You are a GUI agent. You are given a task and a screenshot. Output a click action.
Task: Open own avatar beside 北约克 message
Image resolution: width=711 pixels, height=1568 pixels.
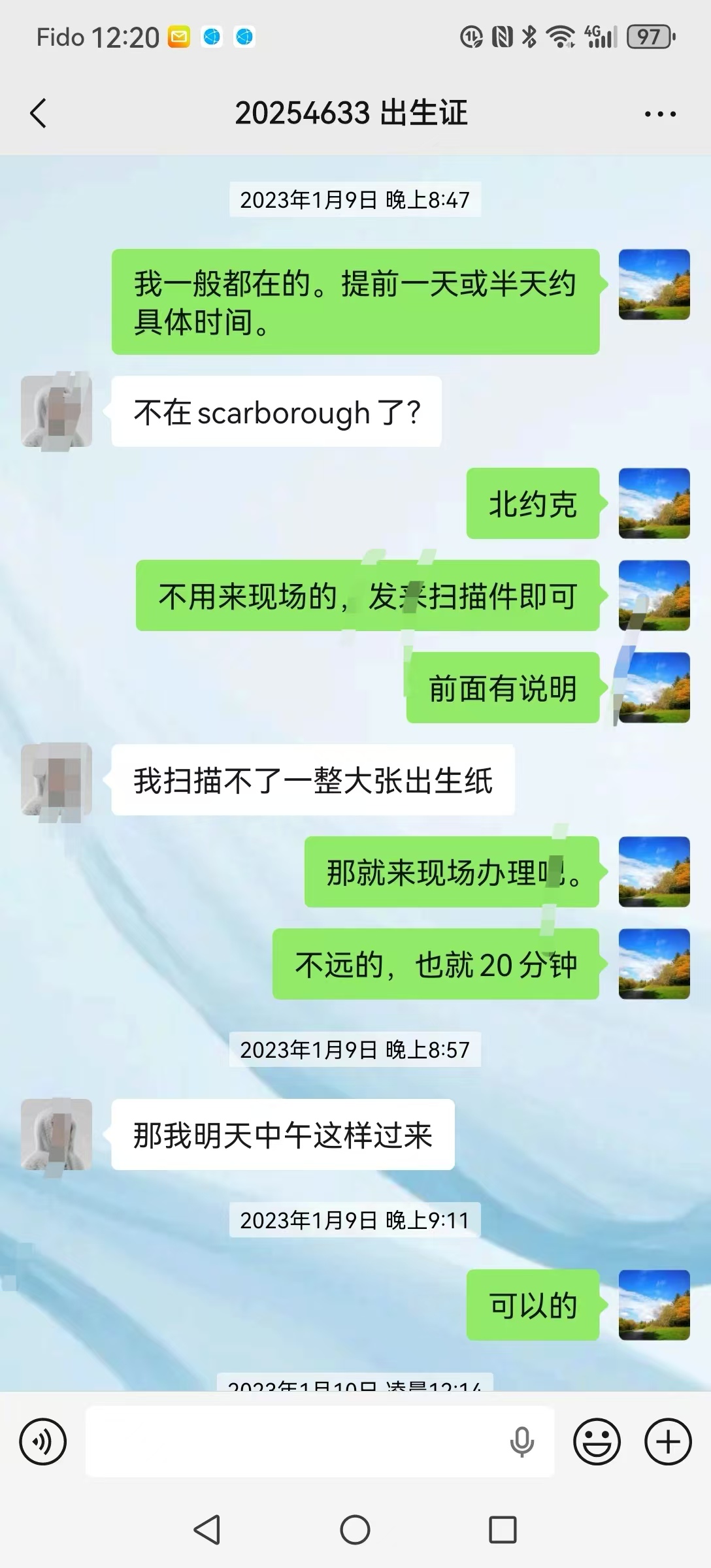click(654, 503)
